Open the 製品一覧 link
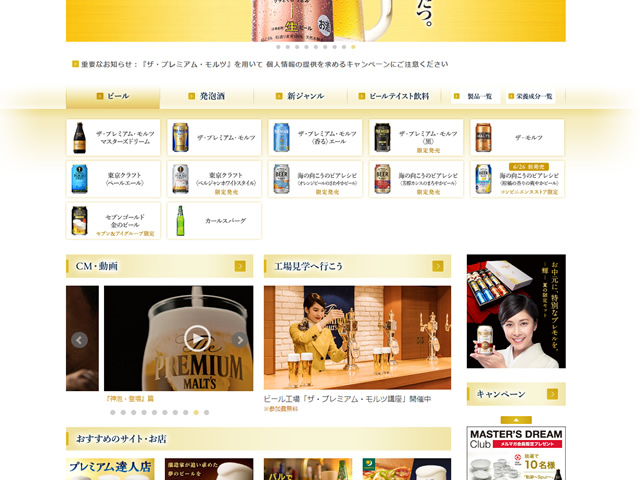 (474, 96)
